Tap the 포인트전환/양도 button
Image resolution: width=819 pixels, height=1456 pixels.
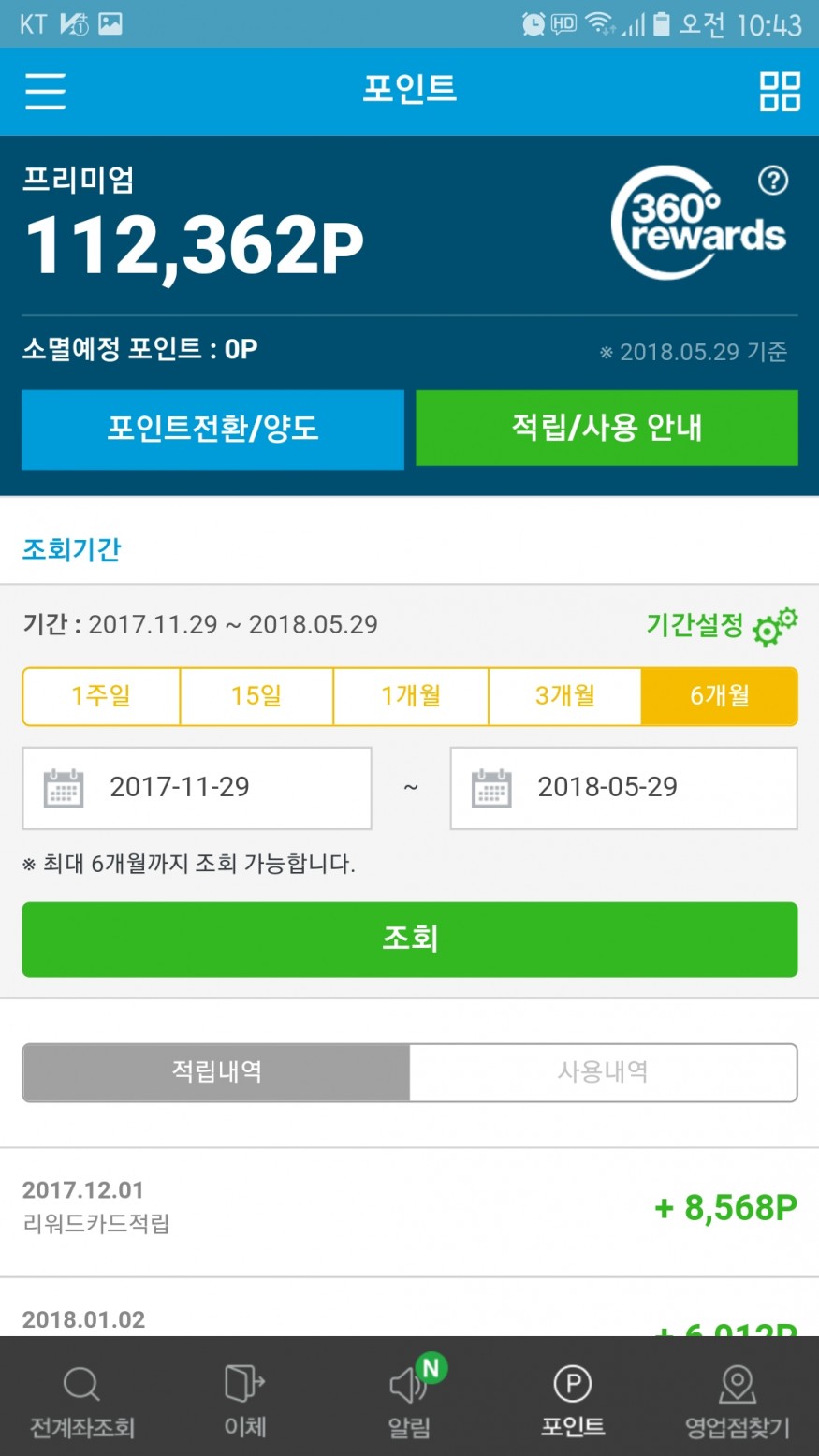click(213, 429)
